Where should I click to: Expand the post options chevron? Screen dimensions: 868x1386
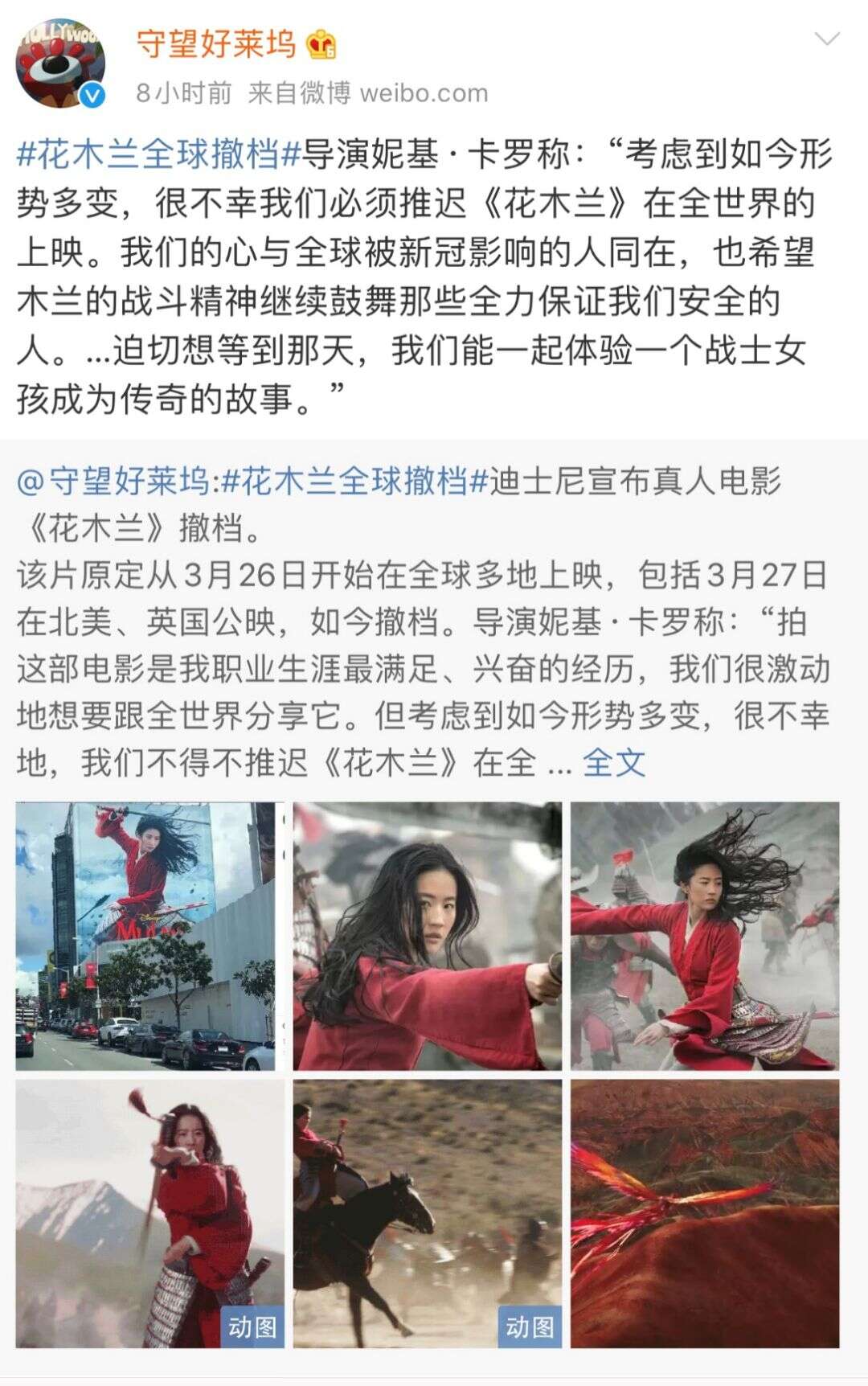coord(827,39)
